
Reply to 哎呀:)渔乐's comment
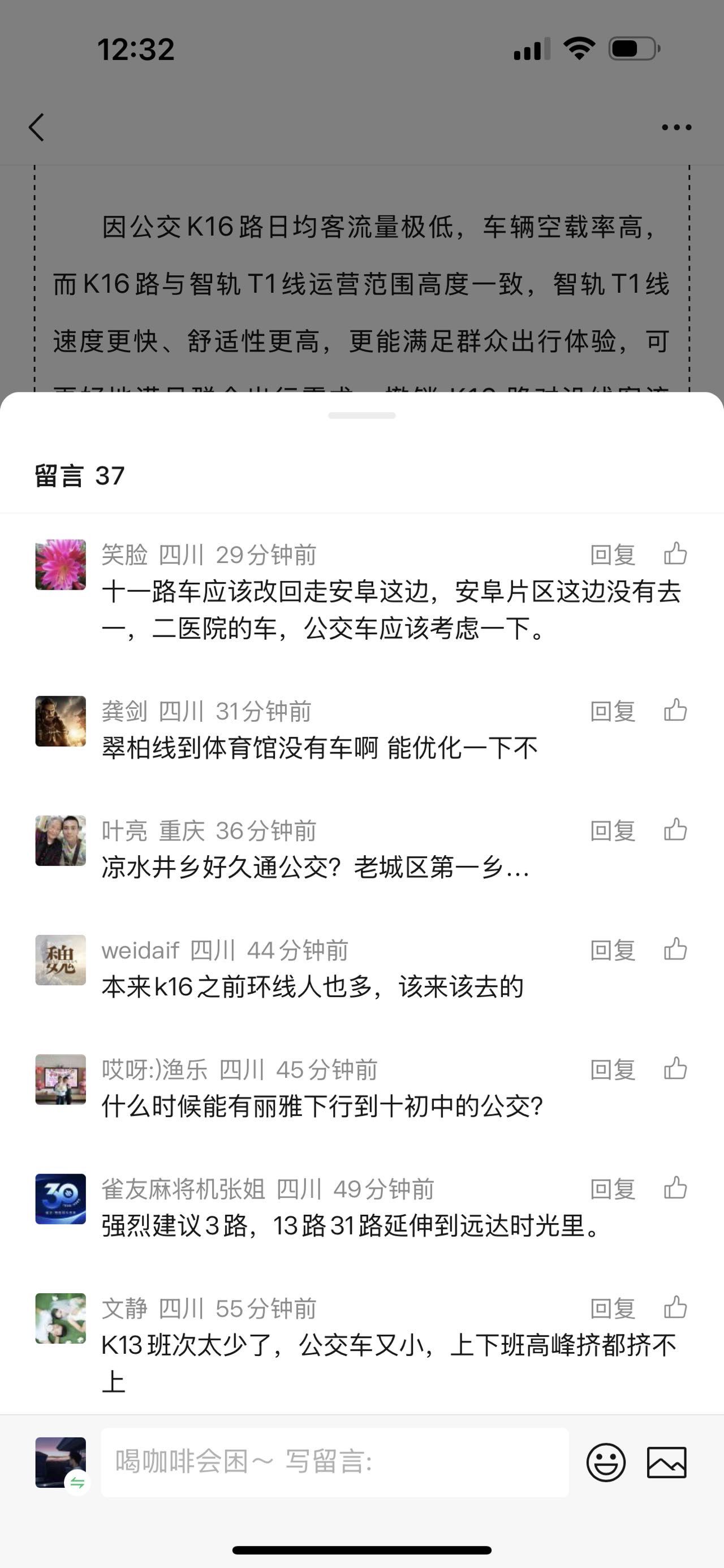tap(613, 1069)
